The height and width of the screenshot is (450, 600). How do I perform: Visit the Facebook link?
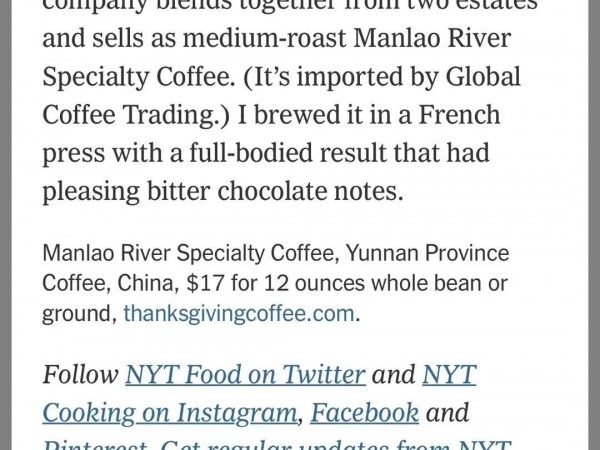tap(364, 412)
